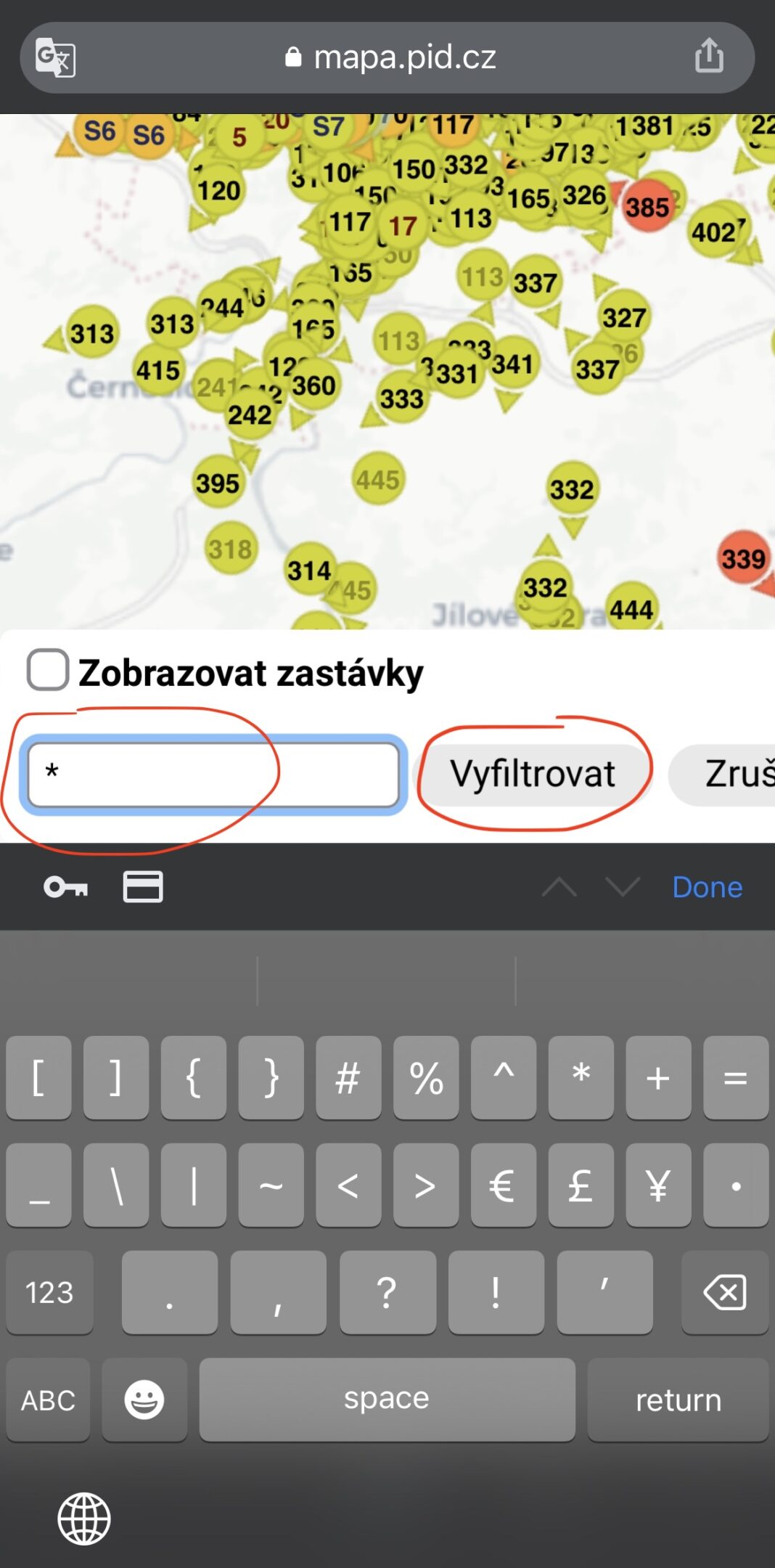
Task: Share this page from the address bar
Action: click(709, 55)
